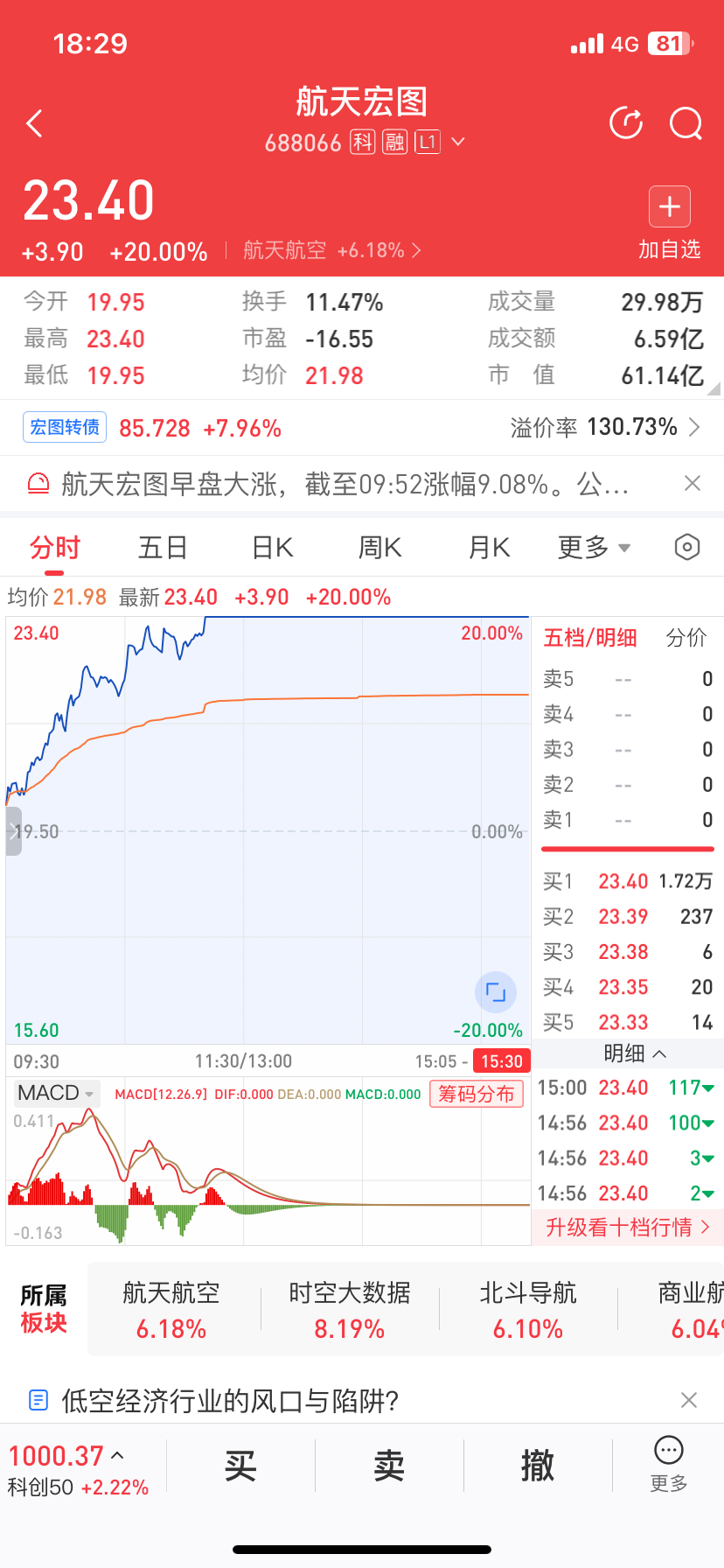Open the search magnifier icon
The width and height of the screenshot is (724, 1568).
pyautogui.click(x=686, y=123)
